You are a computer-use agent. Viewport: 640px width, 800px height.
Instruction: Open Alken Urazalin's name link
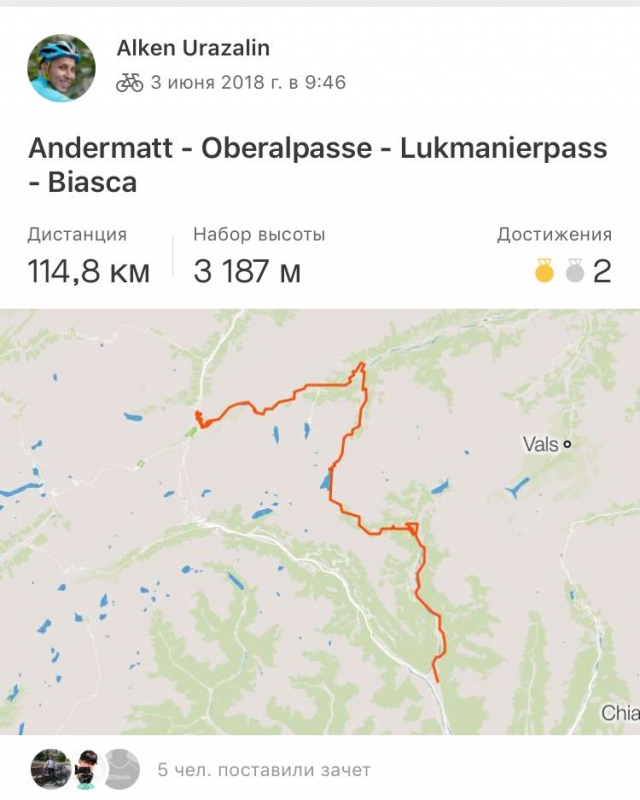[x=193, y=48]
